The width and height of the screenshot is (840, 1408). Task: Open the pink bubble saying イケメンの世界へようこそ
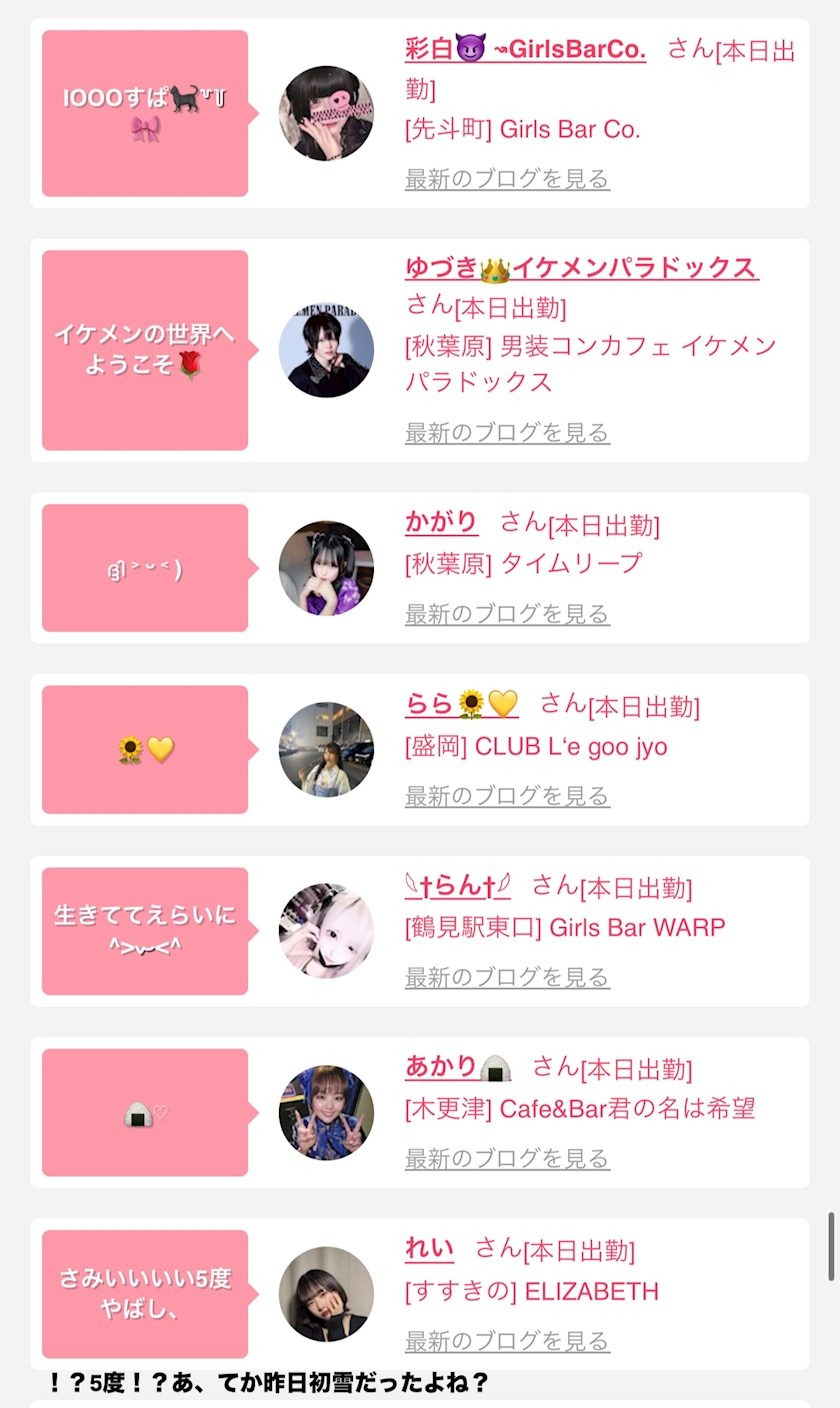coord(145,350)
